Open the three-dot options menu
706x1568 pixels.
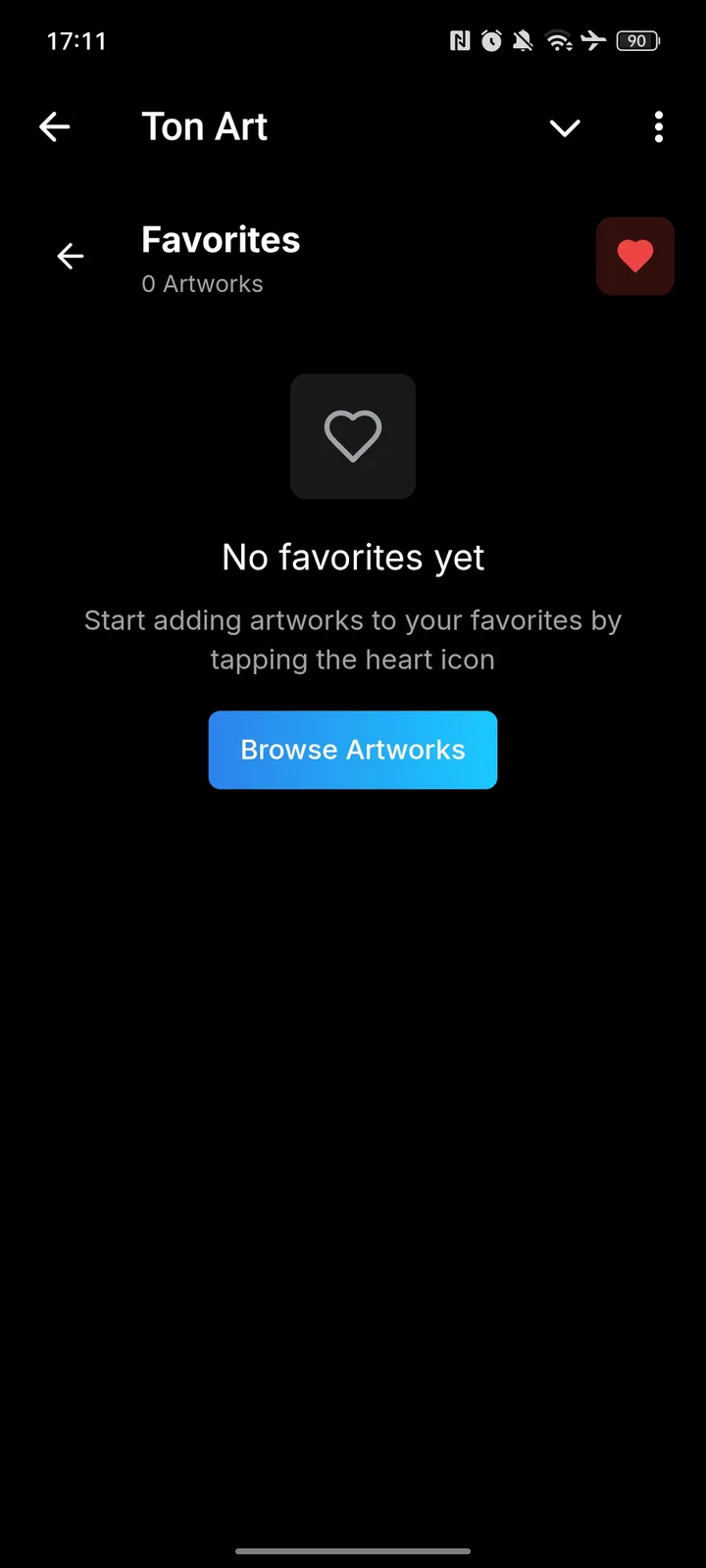pyautogui.click(x=658, y=127)
